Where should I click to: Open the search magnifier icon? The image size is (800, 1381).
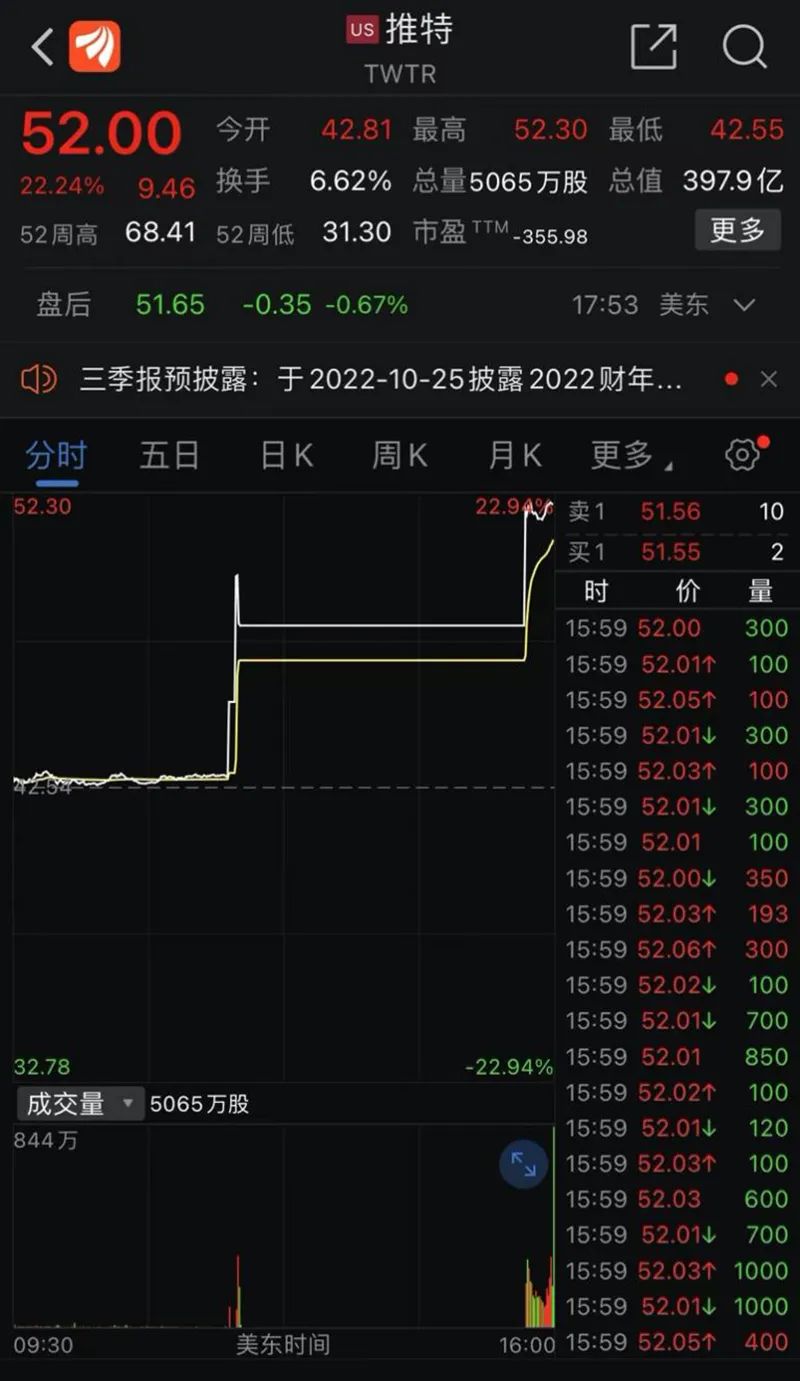[744, 46]
